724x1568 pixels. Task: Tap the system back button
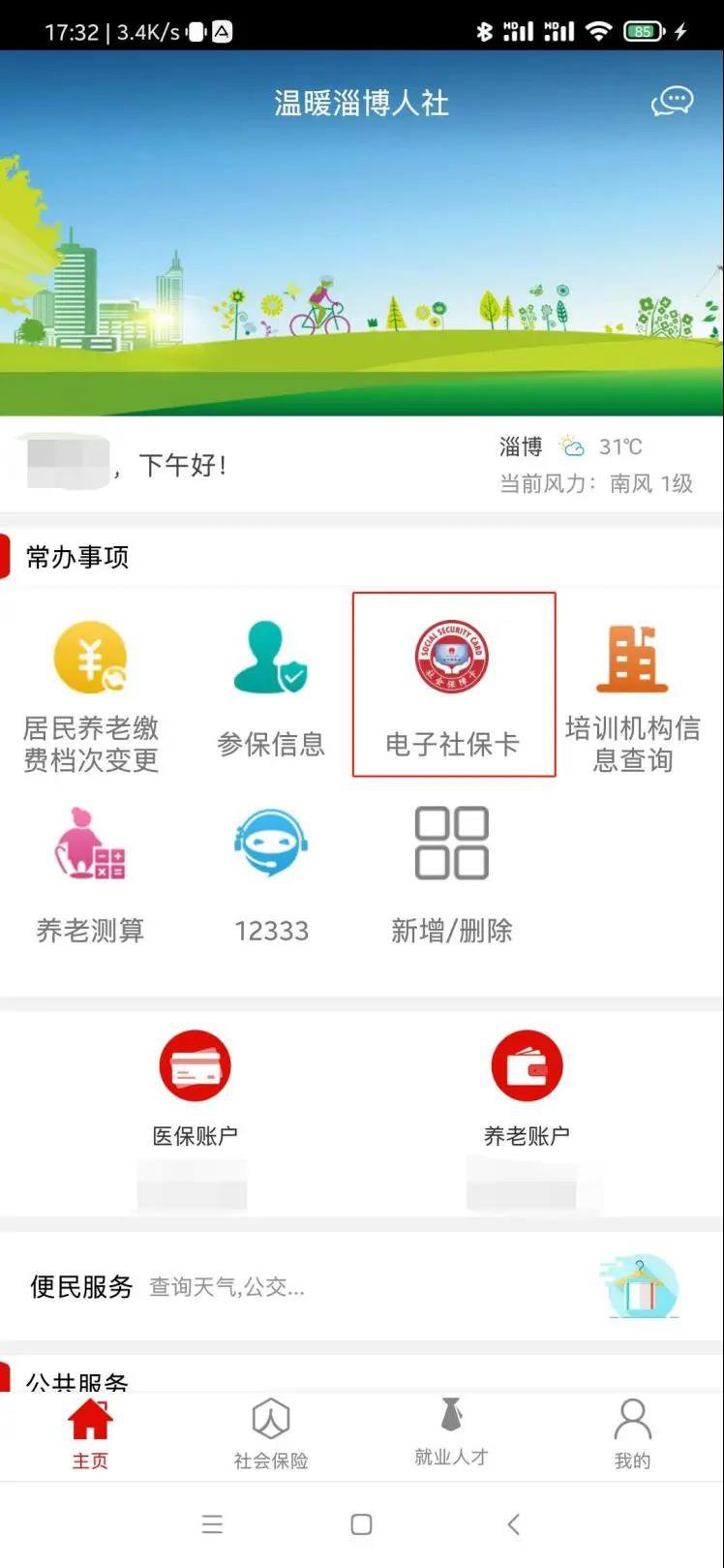pos(514,1524)
